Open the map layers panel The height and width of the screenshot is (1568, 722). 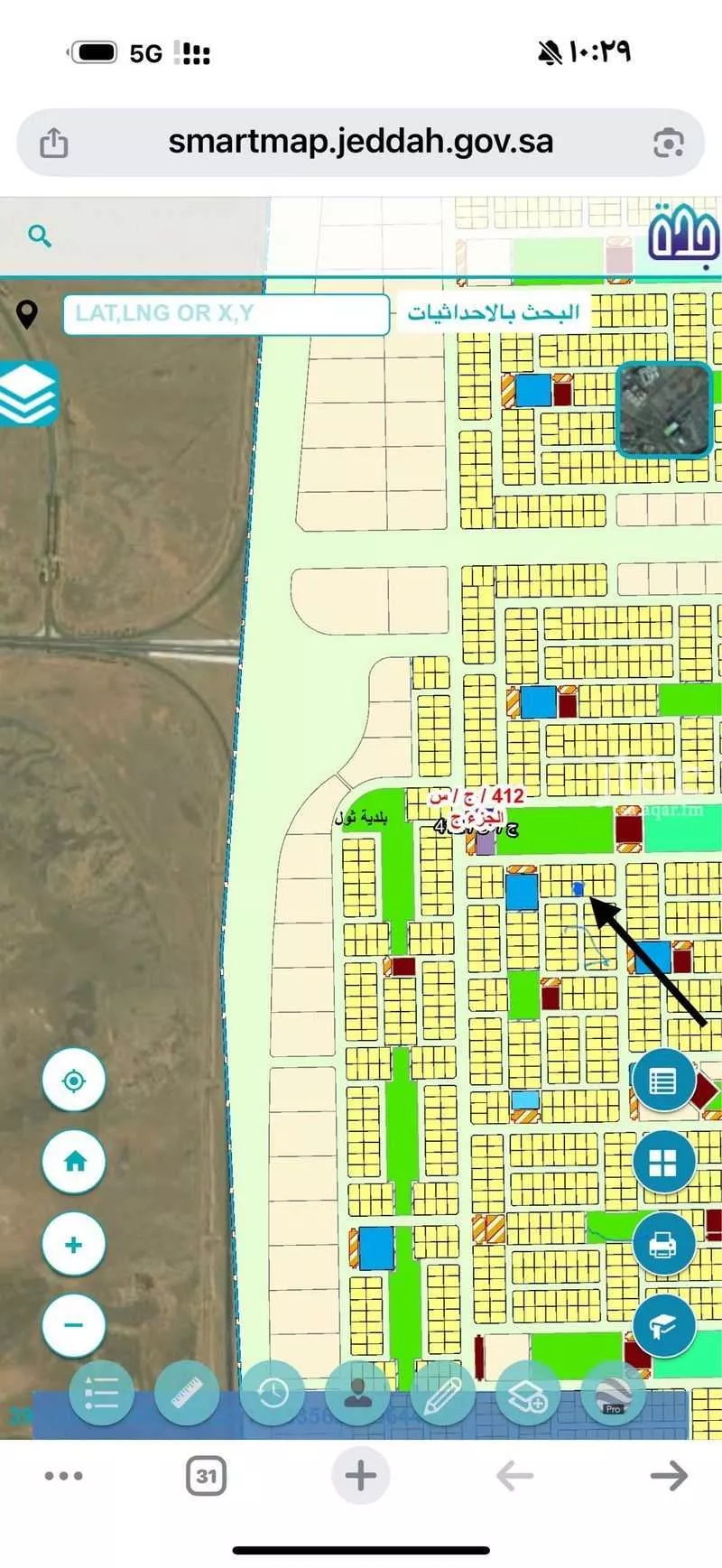coord(29,394)
